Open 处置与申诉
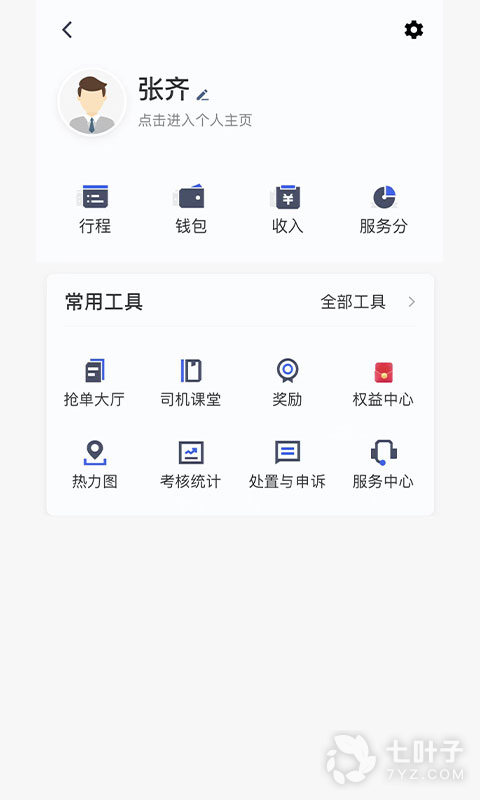The width and height of the screenshot is (480, 800). coord(287,464)
